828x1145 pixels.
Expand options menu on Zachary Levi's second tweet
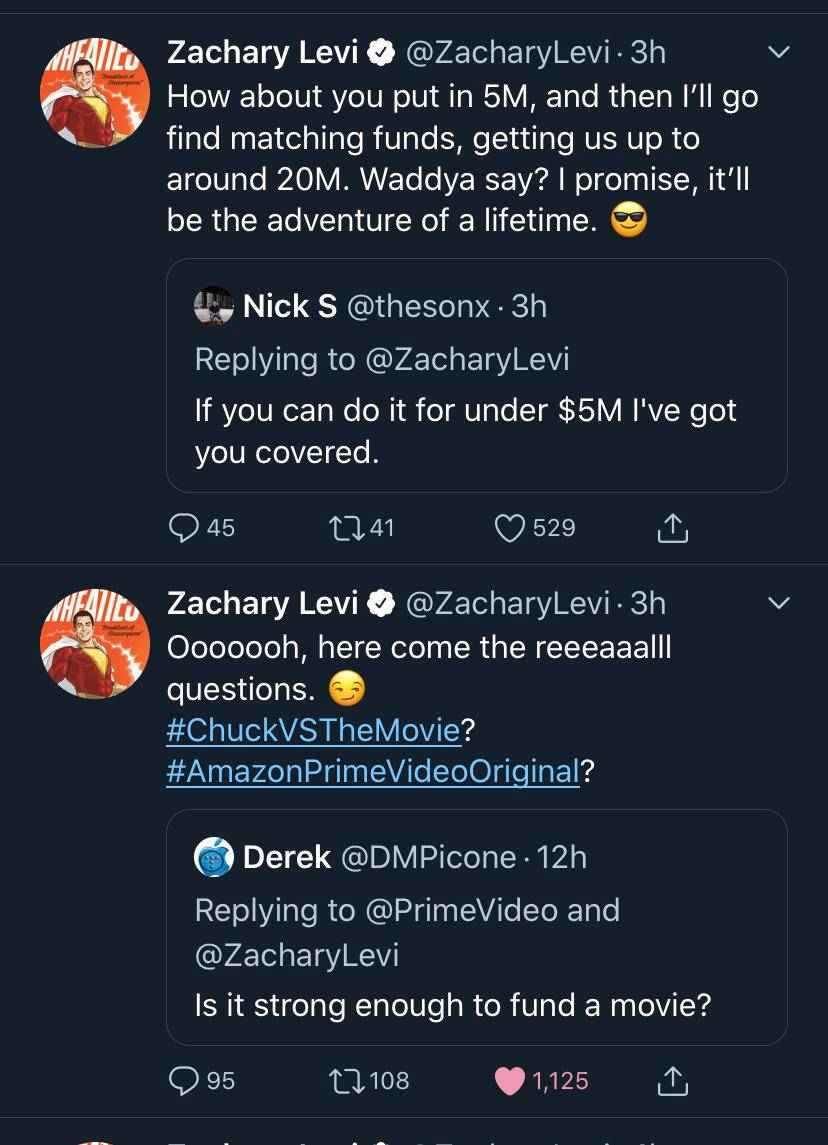pos(779,603)
